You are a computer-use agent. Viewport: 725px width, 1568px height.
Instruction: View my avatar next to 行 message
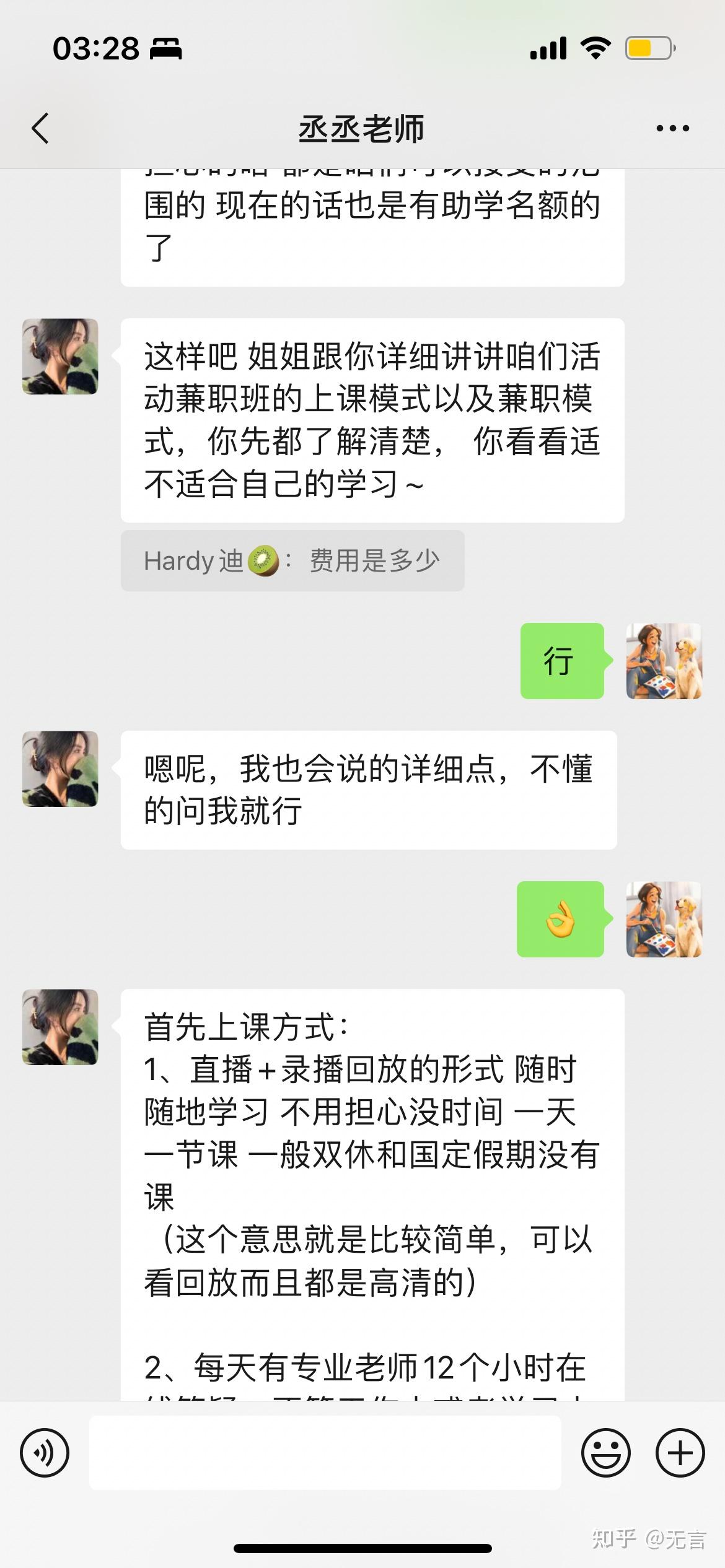(x=664, y=661)
